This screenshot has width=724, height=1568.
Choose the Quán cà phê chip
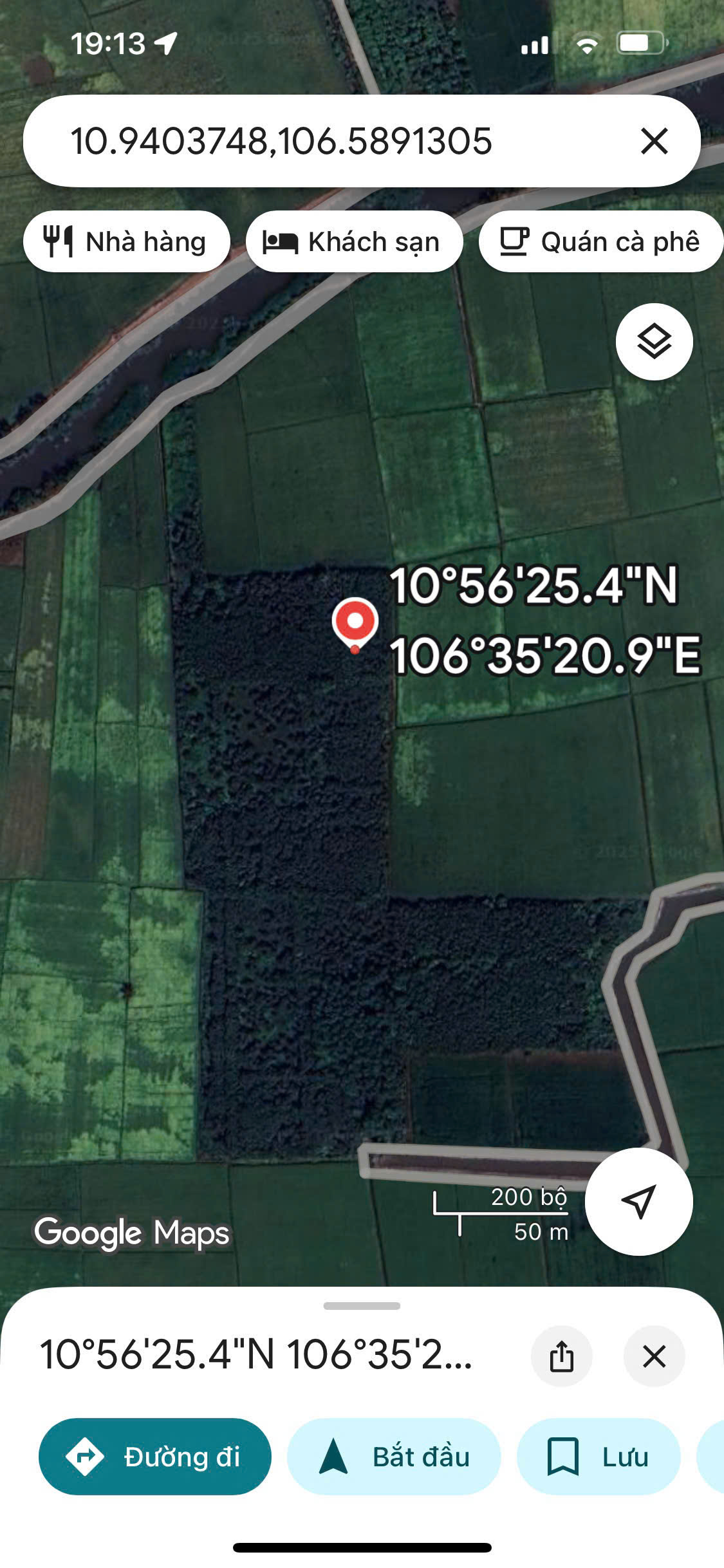(600, 242)
